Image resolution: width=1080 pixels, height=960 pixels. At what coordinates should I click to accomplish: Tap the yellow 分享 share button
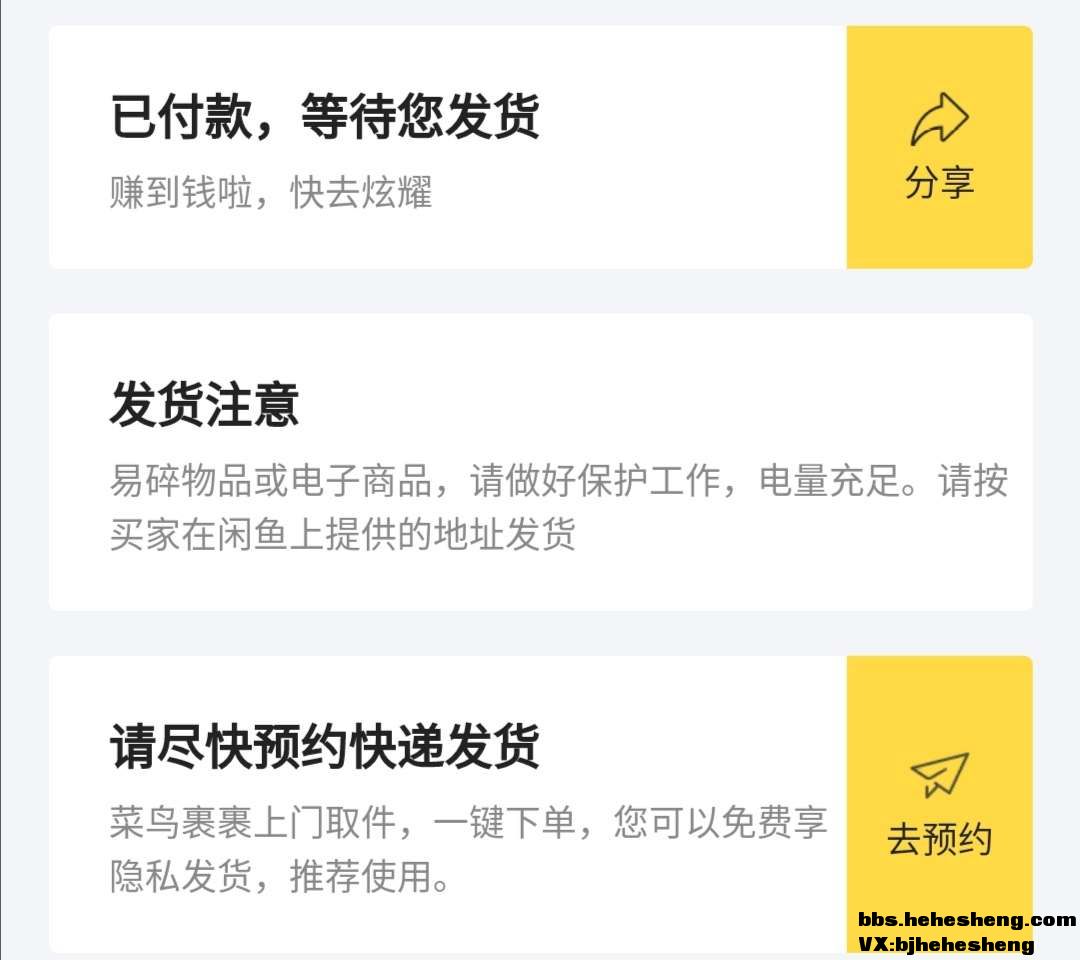coord(939,148)
